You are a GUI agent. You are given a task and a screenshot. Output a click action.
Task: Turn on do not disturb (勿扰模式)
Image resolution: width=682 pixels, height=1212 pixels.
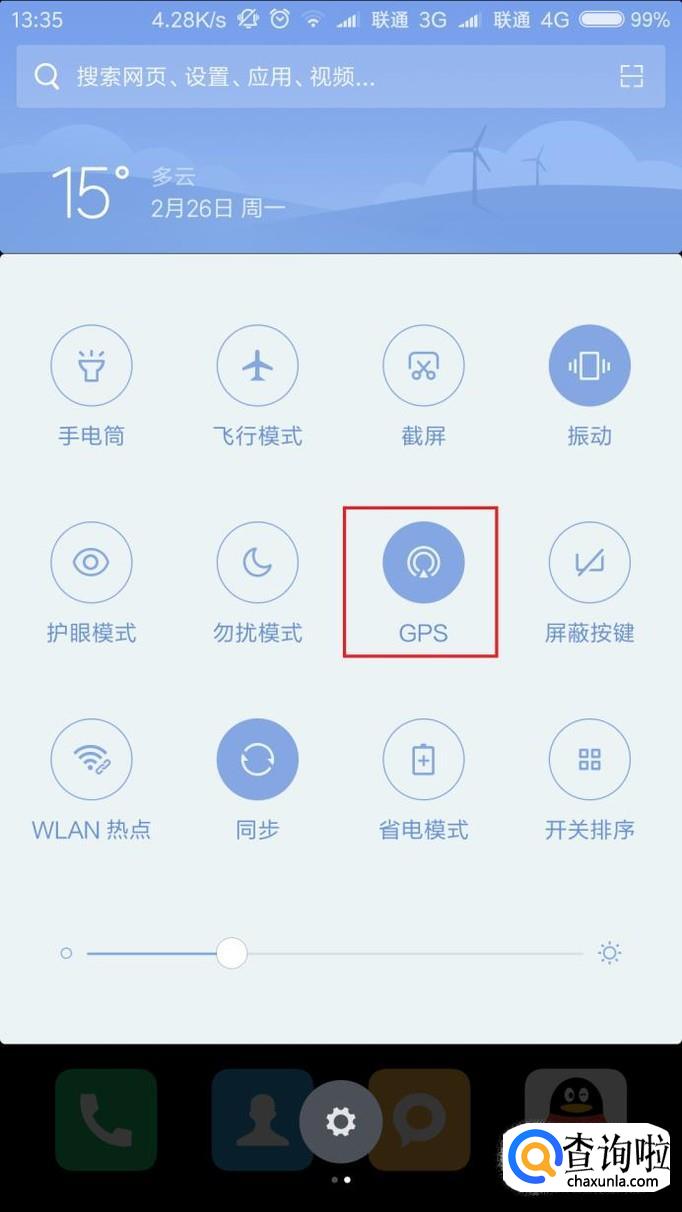click(257, 563)
